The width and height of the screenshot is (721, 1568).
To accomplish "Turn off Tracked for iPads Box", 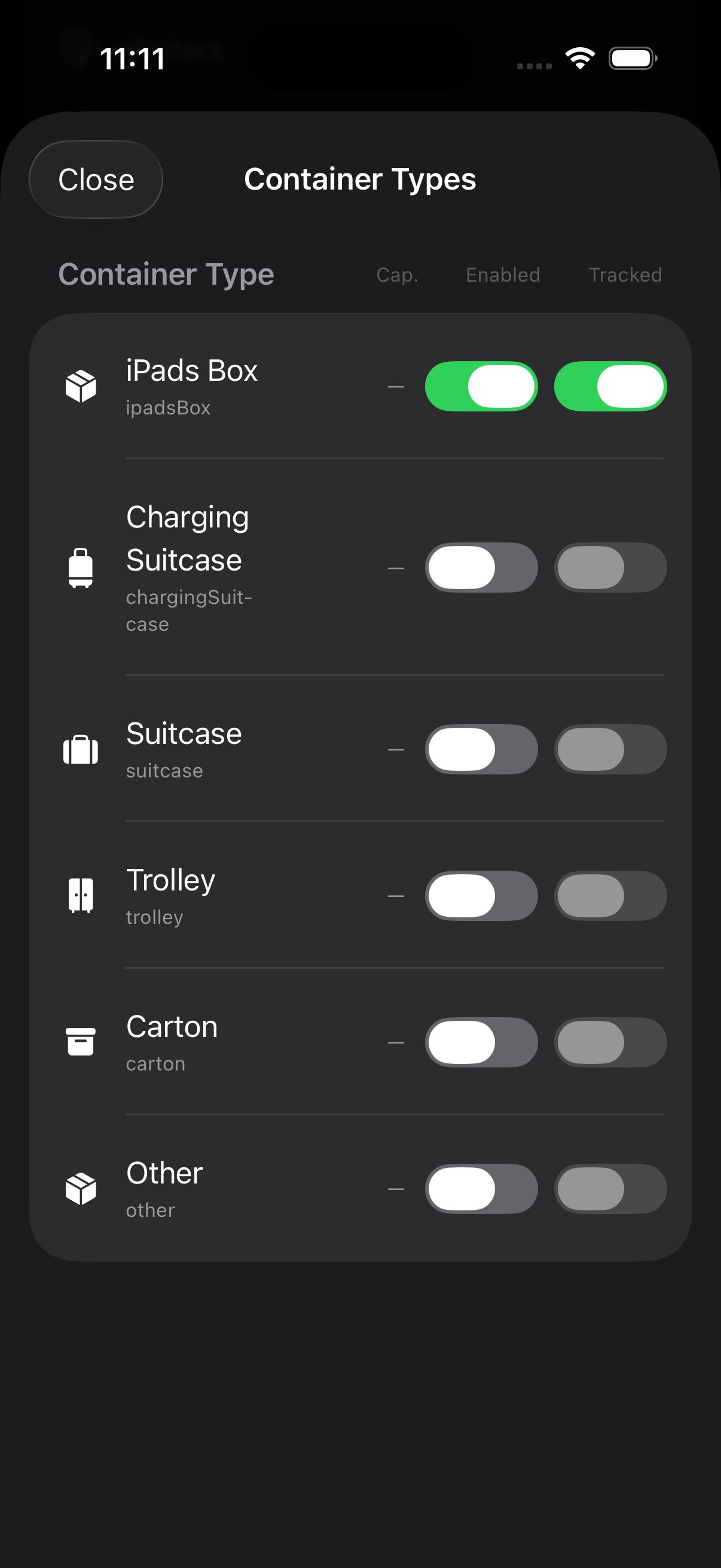I will [x=610, y=385].
